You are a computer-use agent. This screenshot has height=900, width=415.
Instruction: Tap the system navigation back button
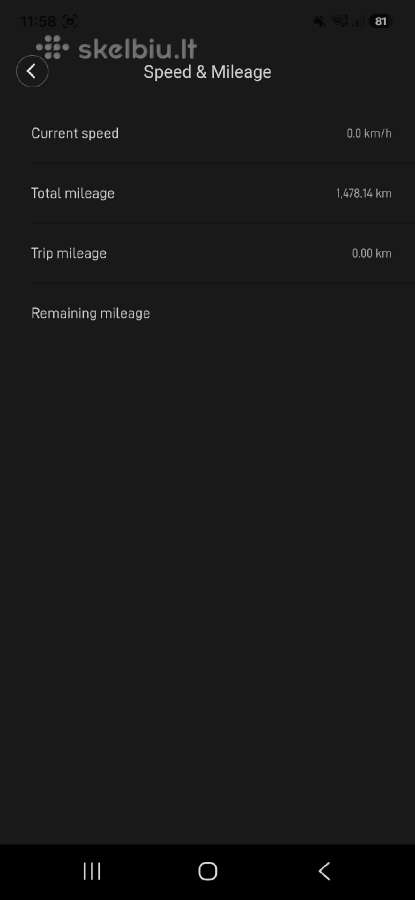click(324, 871)
